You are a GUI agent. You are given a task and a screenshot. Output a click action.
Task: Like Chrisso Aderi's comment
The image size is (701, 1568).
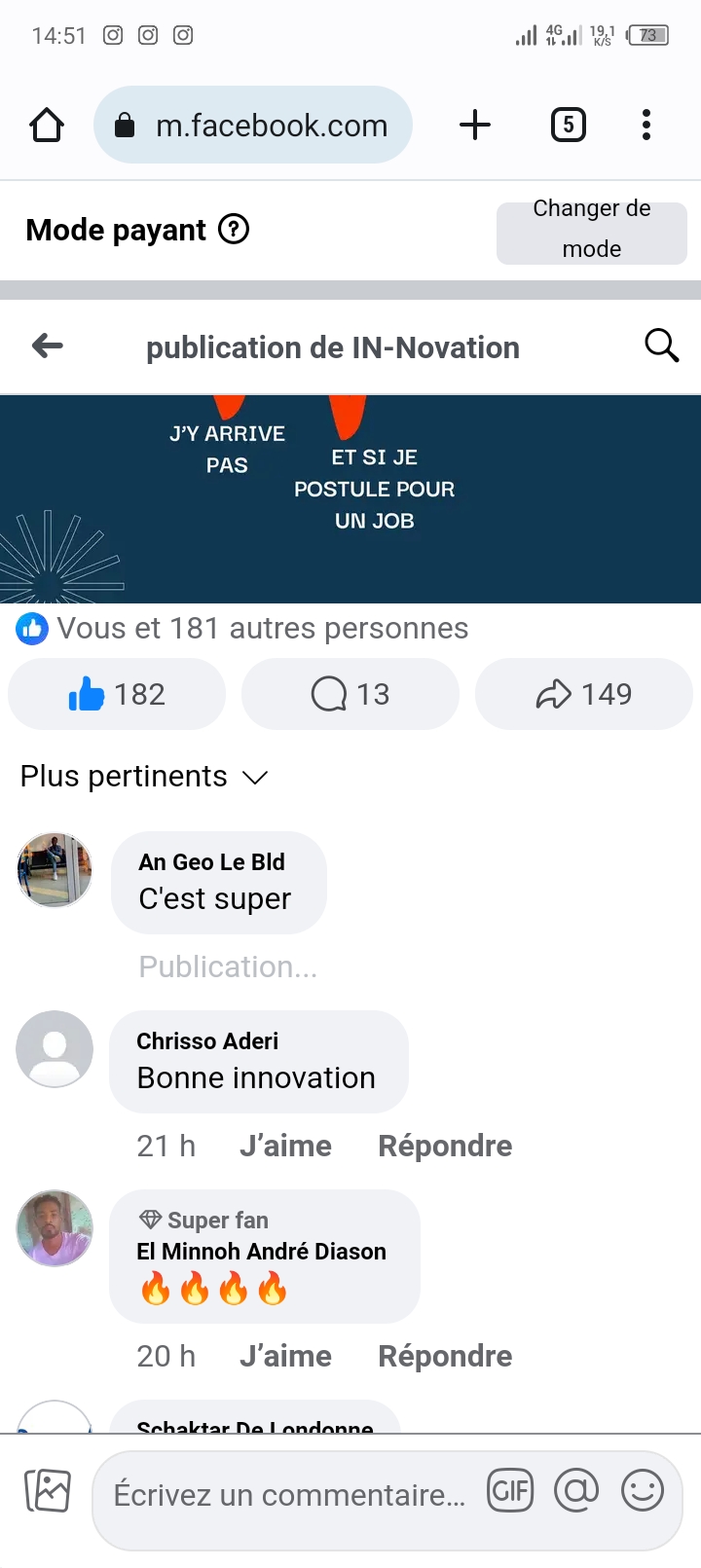285,1146
